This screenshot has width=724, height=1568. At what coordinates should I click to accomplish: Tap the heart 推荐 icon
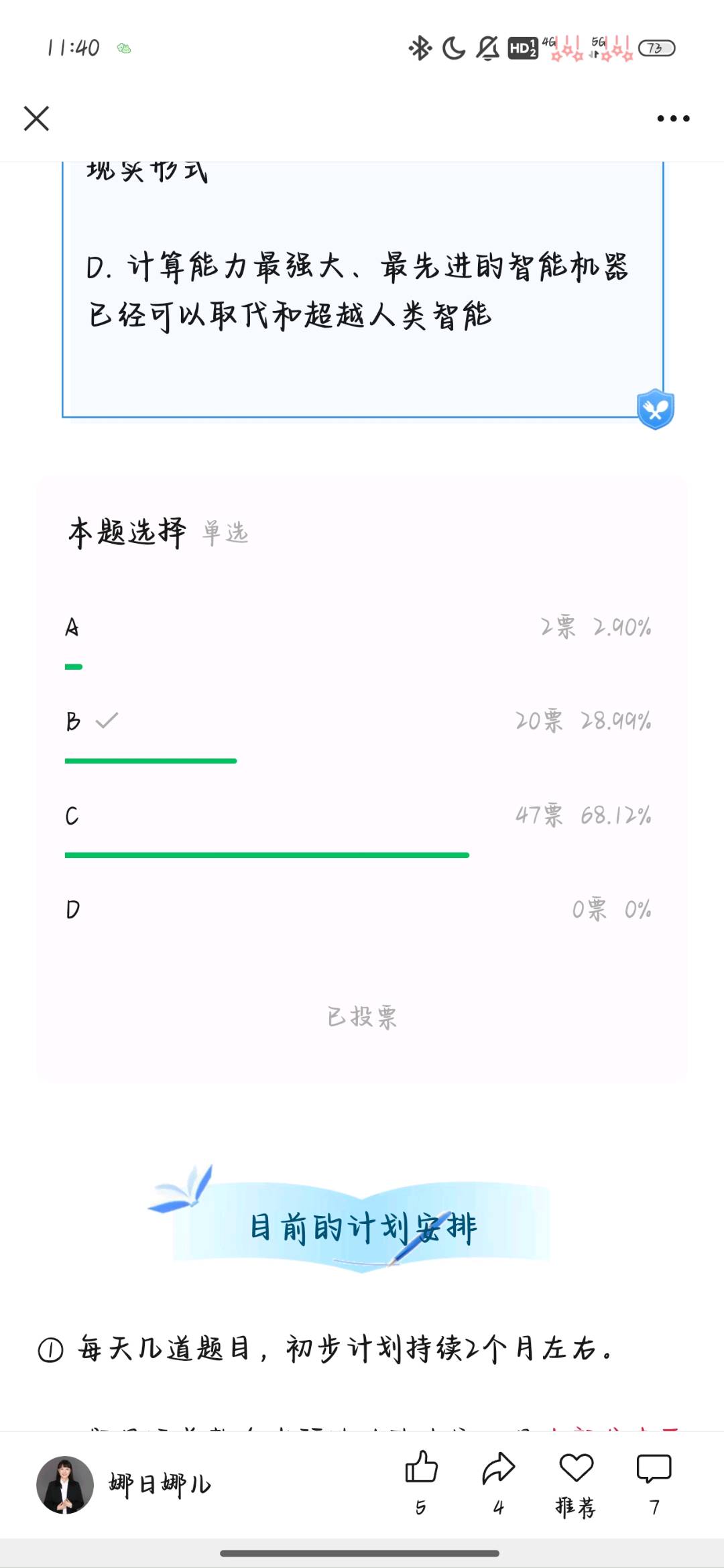tap(576, 1468)
